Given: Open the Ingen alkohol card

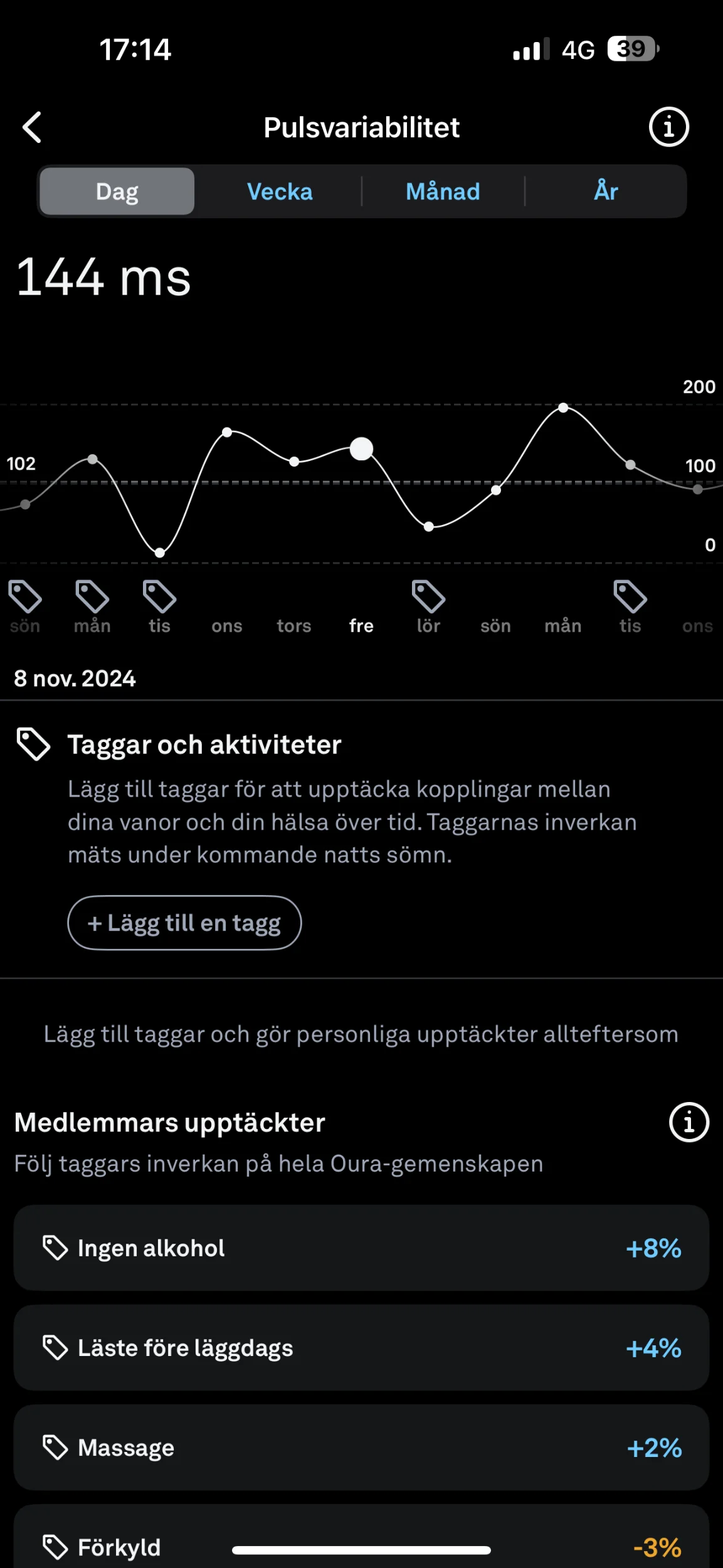Looking at the screenshot, I should pos(361,1248).
